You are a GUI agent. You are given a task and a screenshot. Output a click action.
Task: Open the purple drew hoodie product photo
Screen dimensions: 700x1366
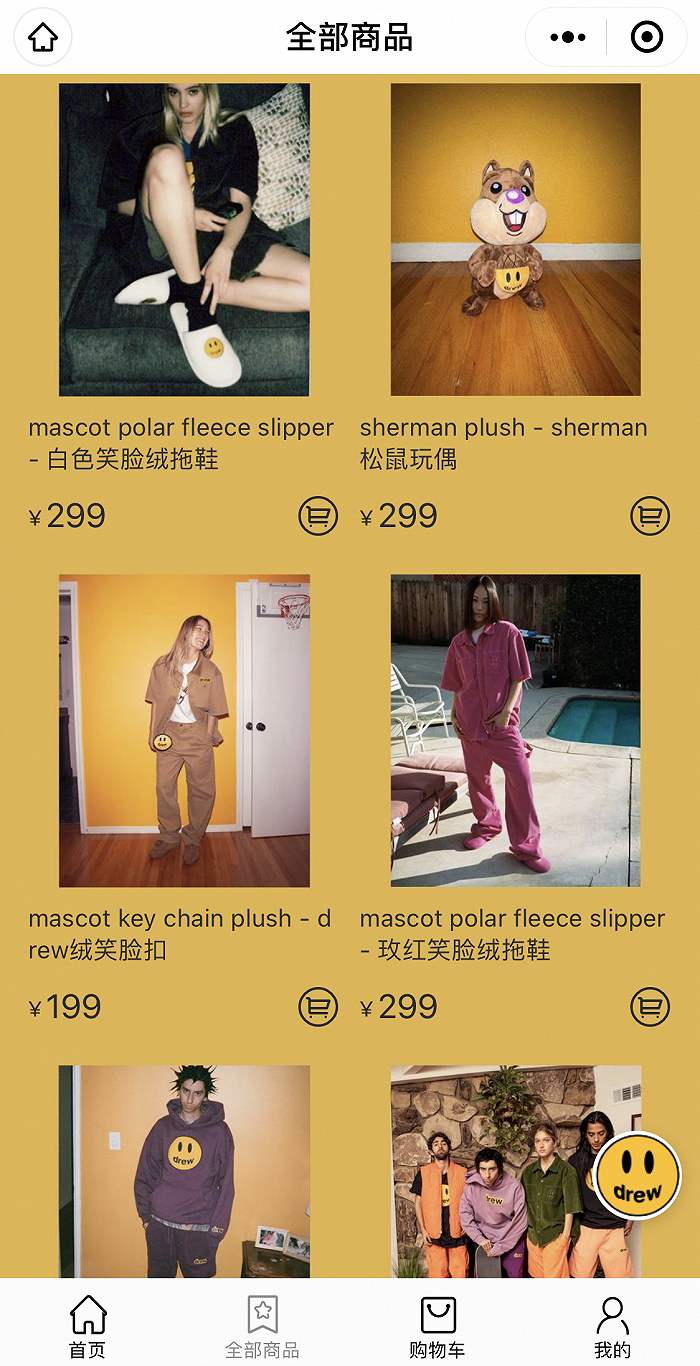(184, 1171)
